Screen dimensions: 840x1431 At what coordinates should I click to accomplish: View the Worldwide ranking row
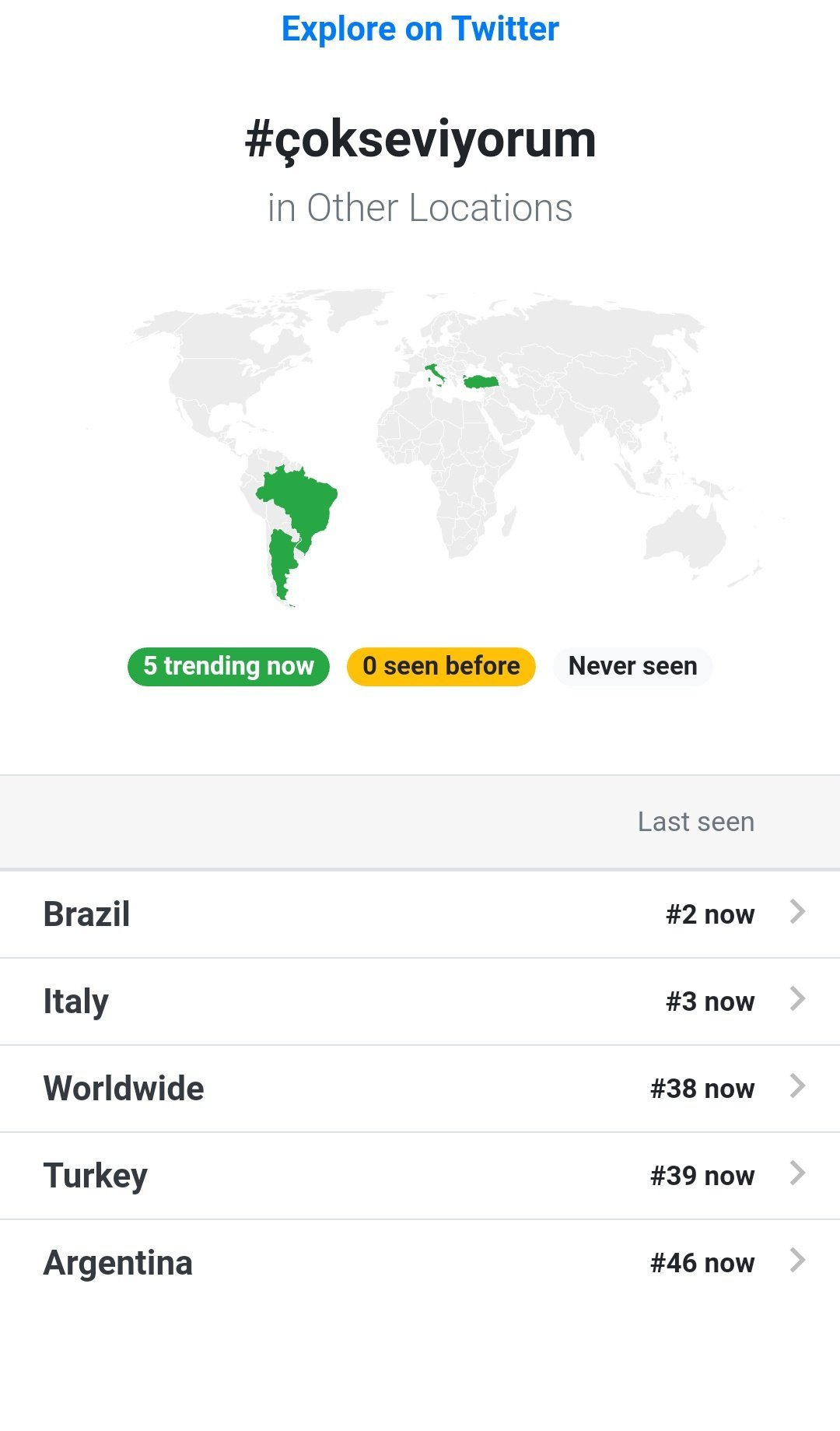click(420, 1089)
